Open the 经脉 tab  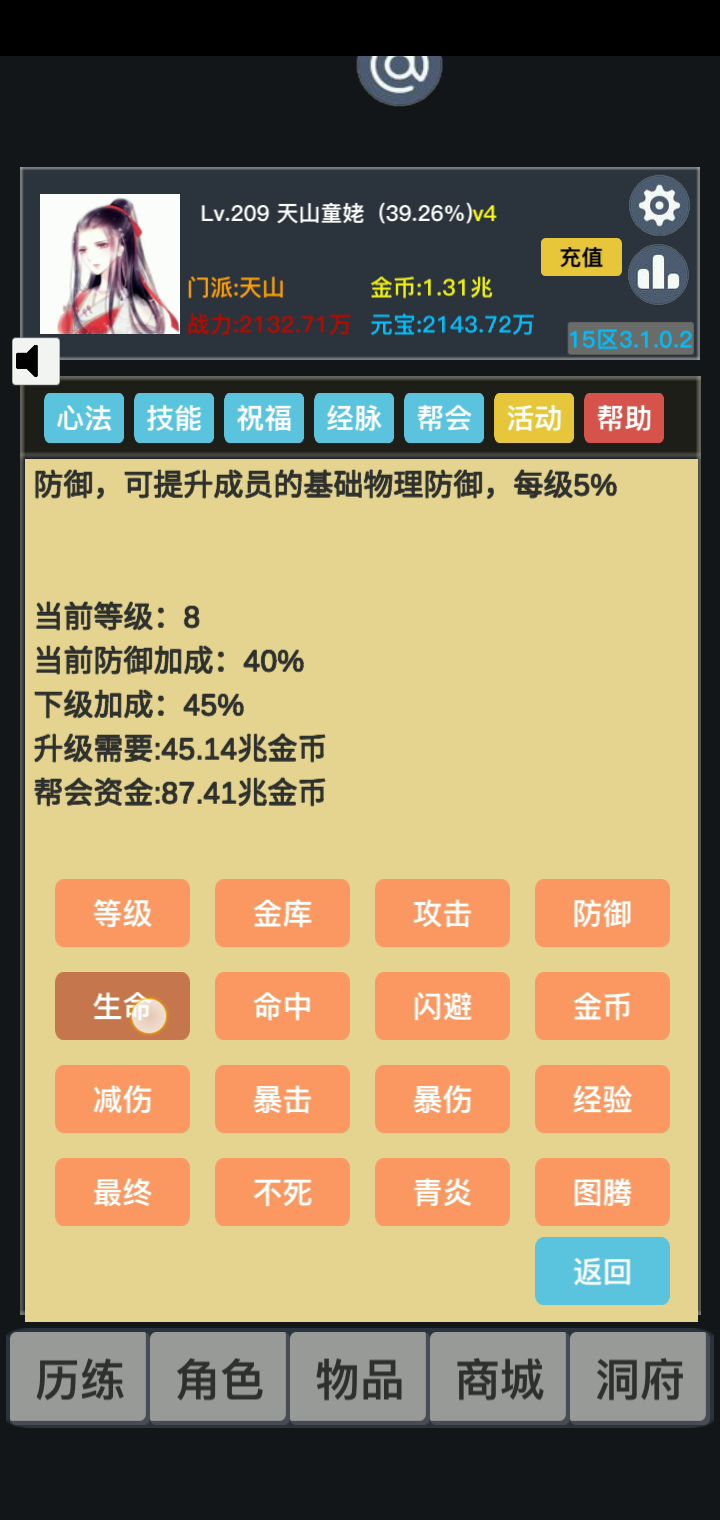pyautogui.click(x=354, y=418)
